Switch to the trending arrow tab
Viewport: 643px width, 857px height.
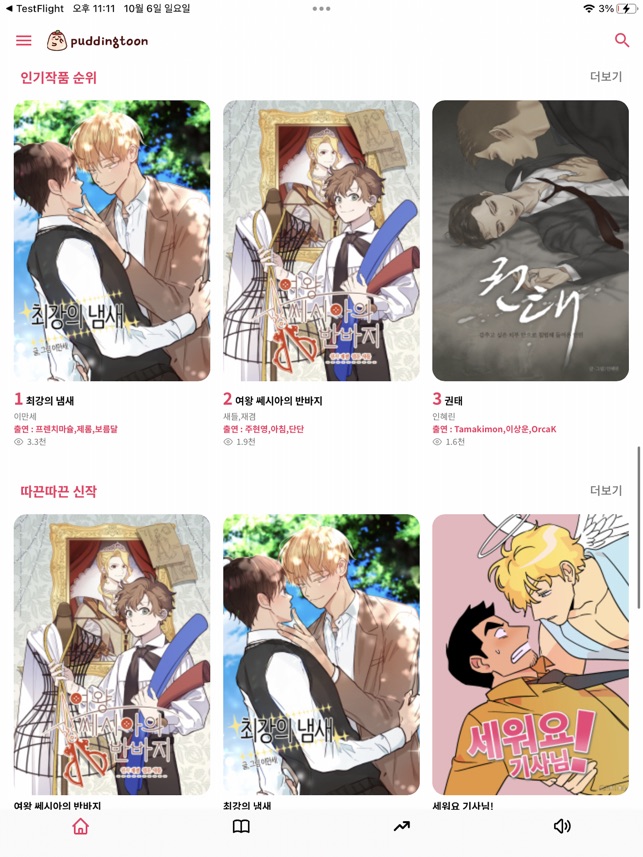[402, 826]
